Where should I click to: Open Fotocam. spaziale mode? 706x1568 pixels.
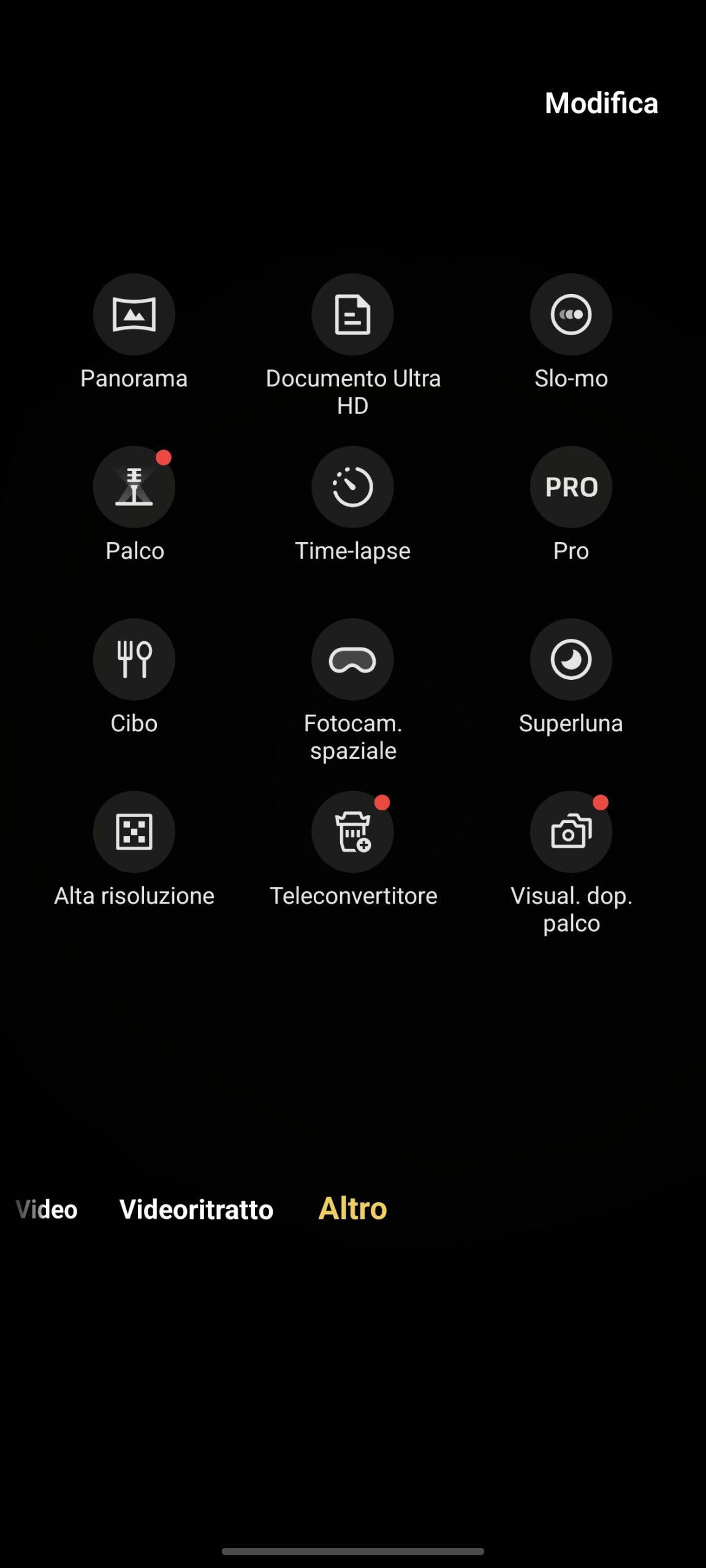click(x=352, y=660)
